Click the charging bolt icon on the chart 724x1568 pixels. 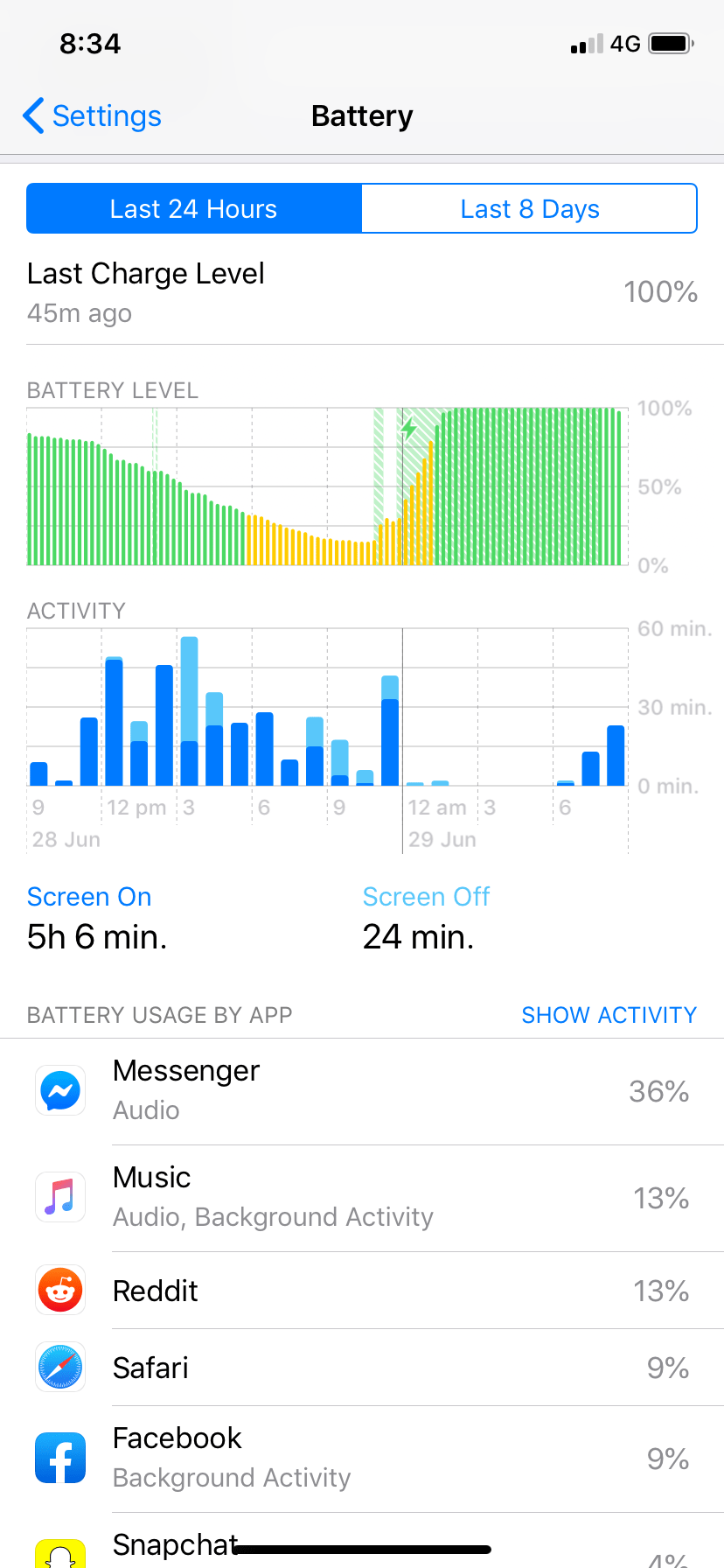[409, 428]
